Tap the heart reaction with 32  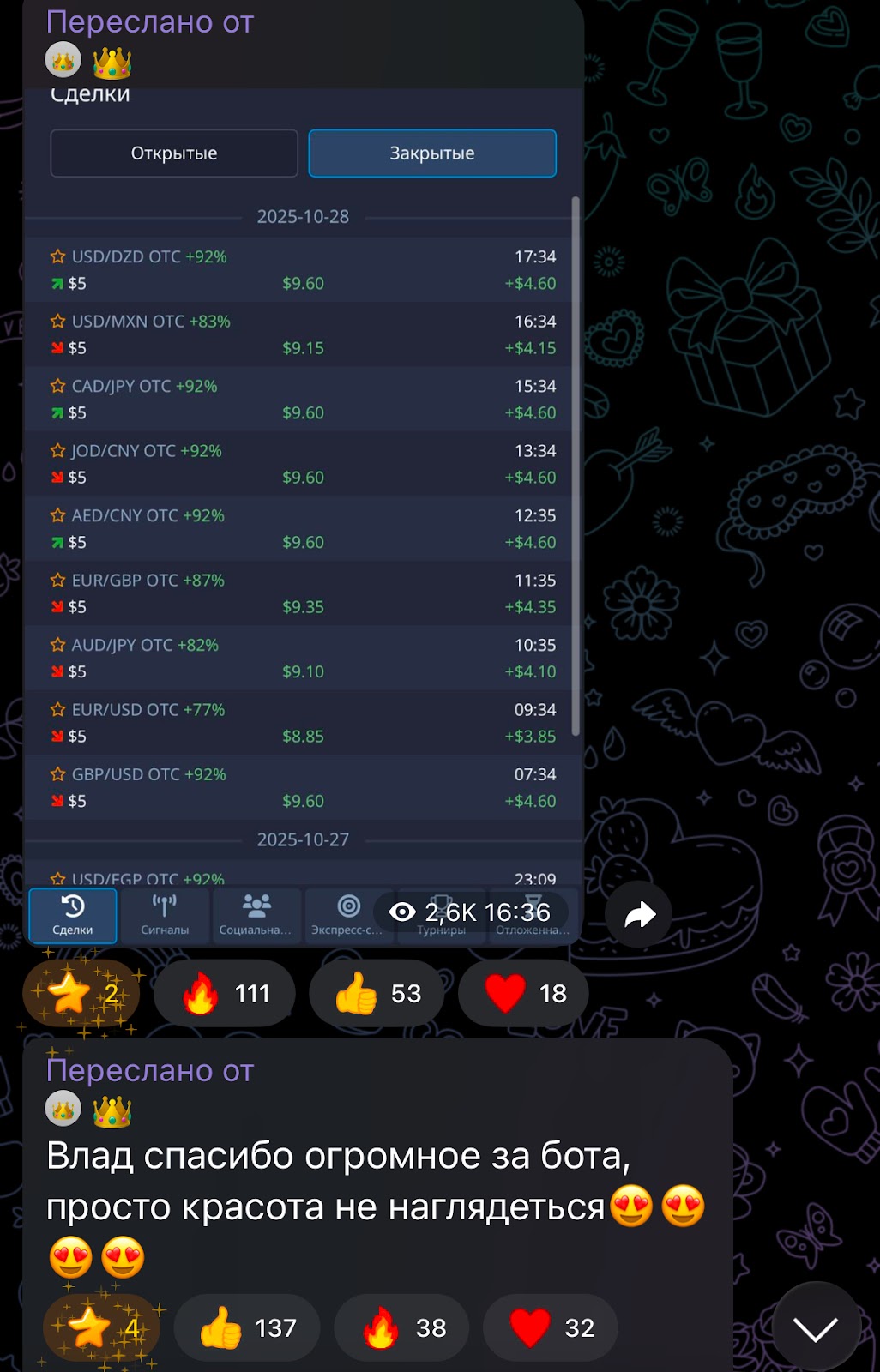click(x=551, y=1328)
